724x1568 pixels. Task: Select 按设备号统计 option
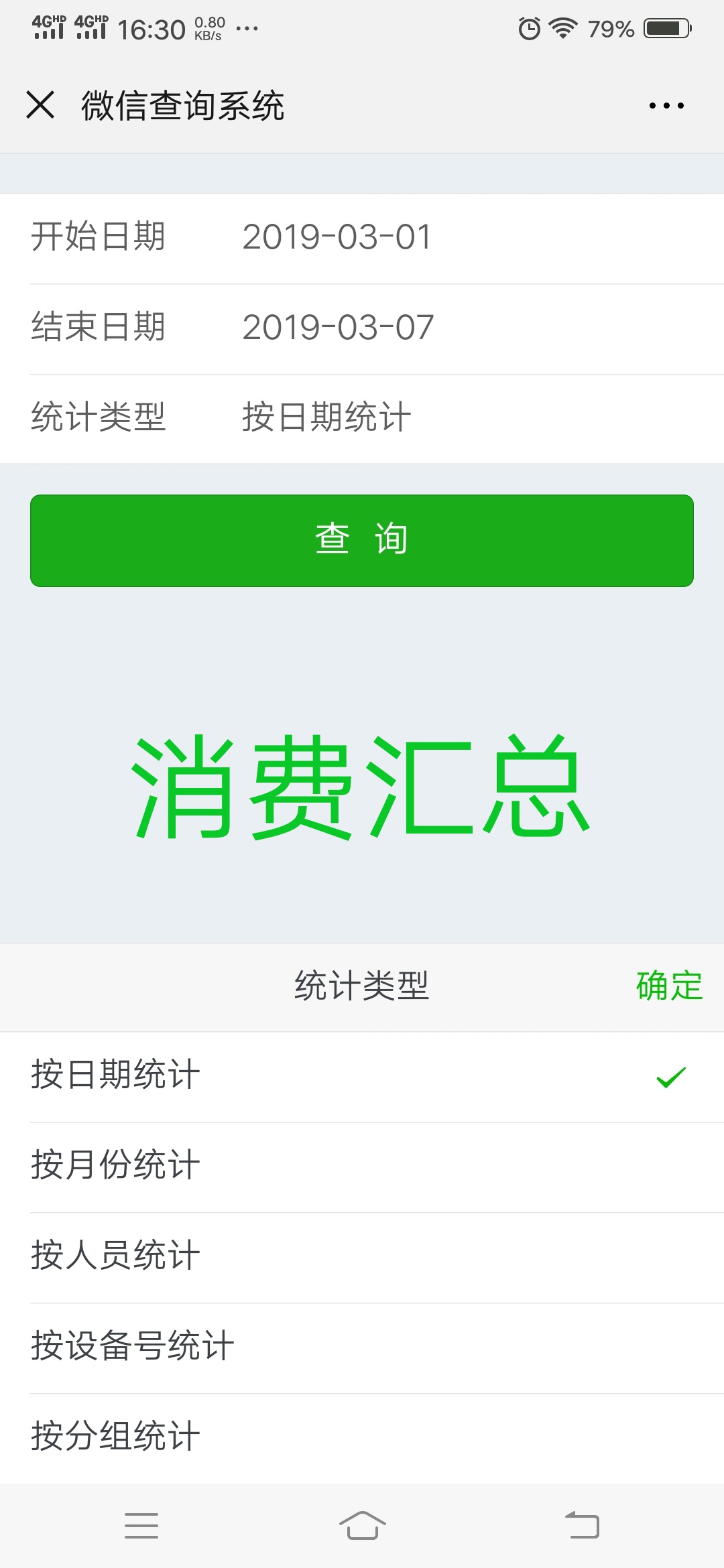[362, 1348]
